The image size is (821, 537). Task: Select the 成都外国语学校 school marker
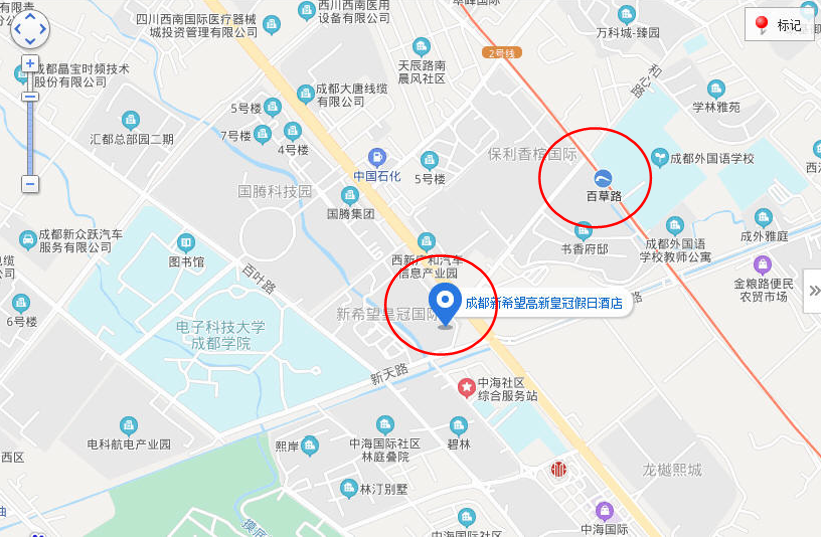point(659,157)
